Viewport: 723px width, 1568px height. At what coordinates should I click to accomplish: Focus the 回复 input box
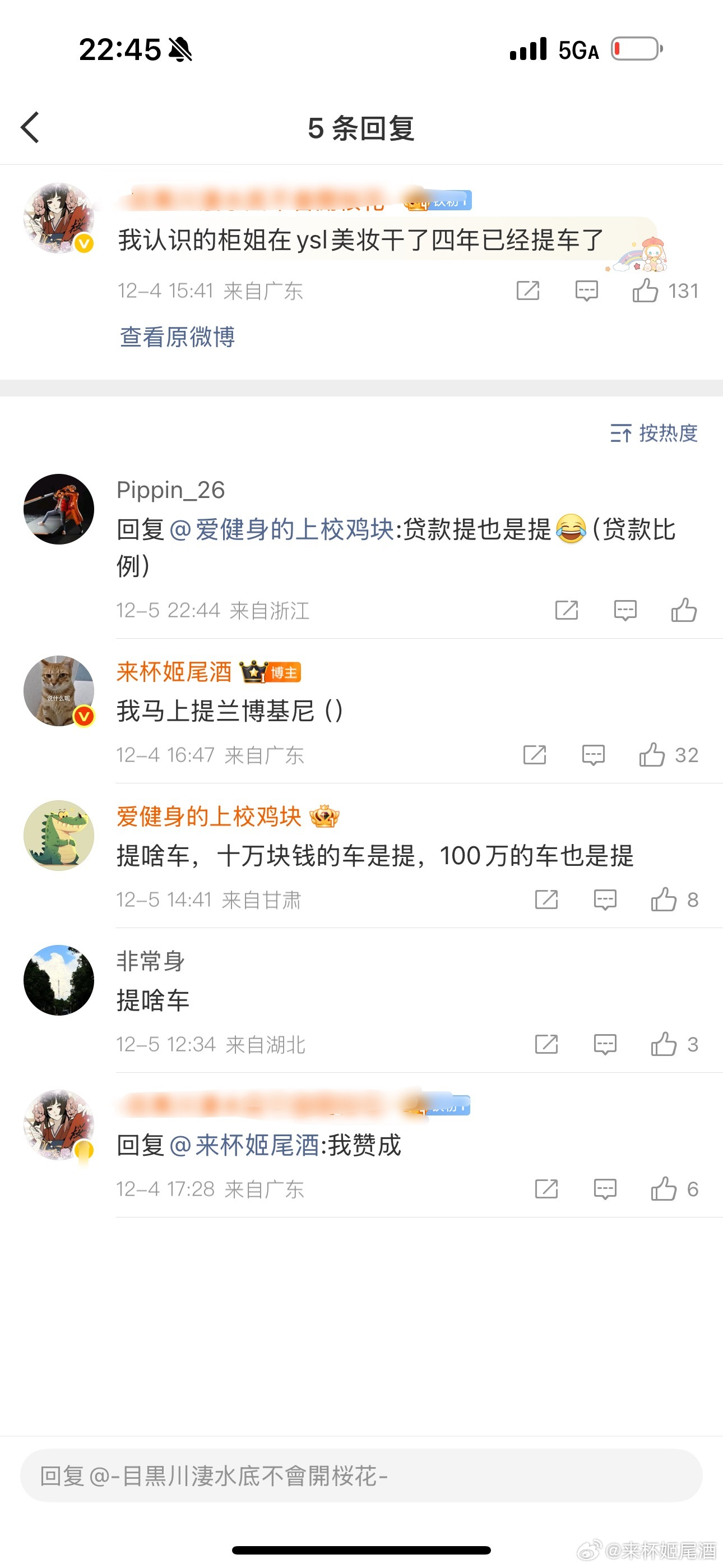(x=361, y=1475)
